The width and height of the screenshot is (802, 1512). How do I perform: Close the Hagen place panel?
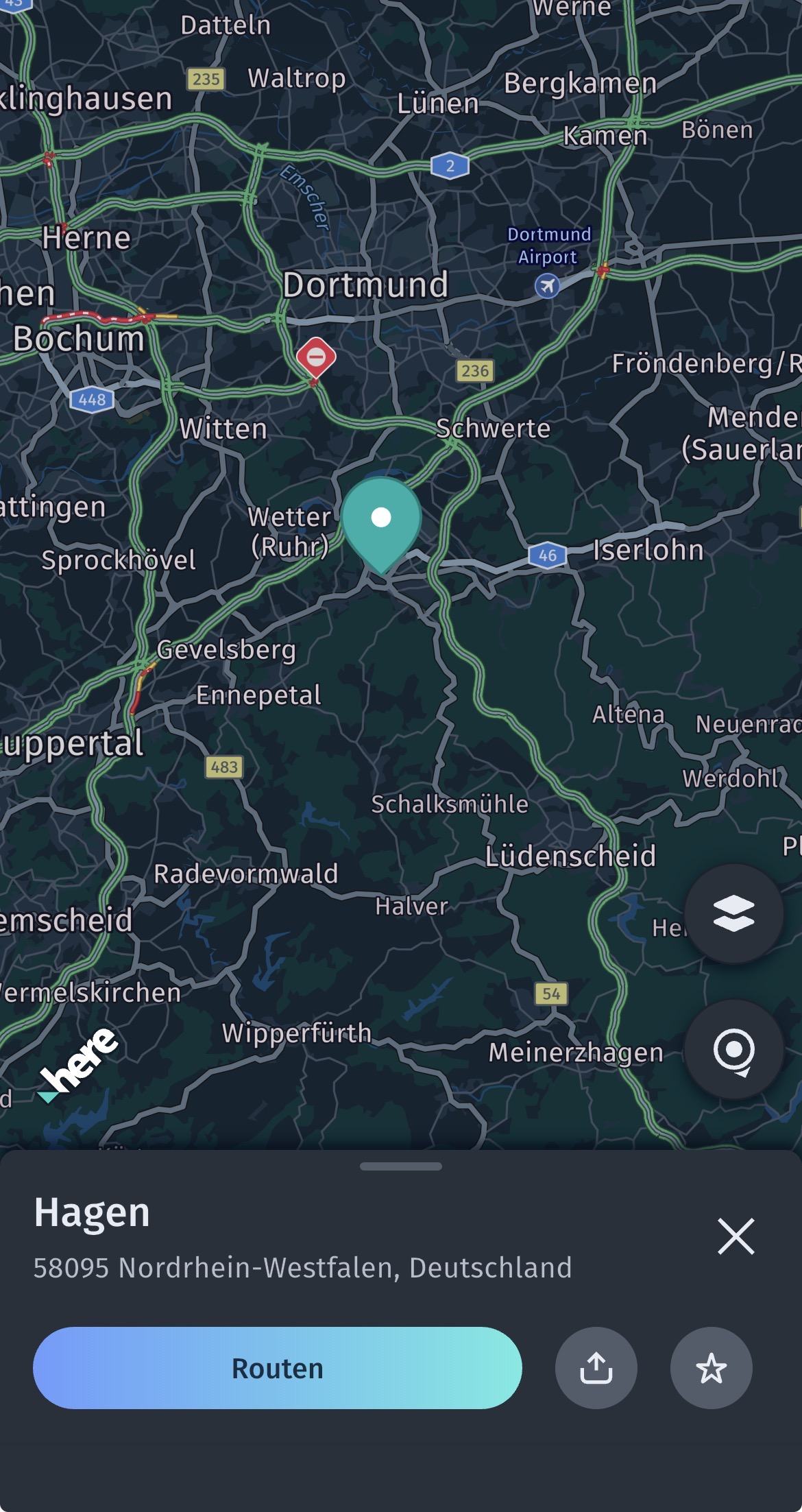[736, 1236]
